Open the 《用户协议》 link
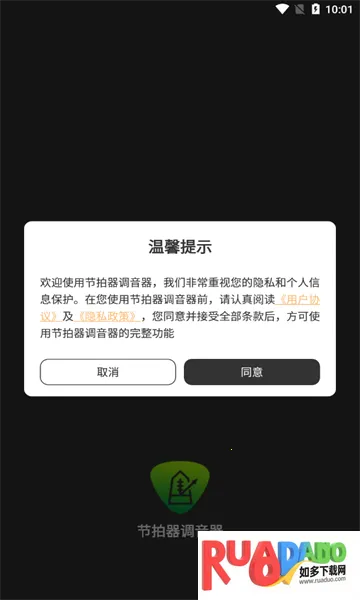The width and height of the screenshot is (360, 600). 298,300
